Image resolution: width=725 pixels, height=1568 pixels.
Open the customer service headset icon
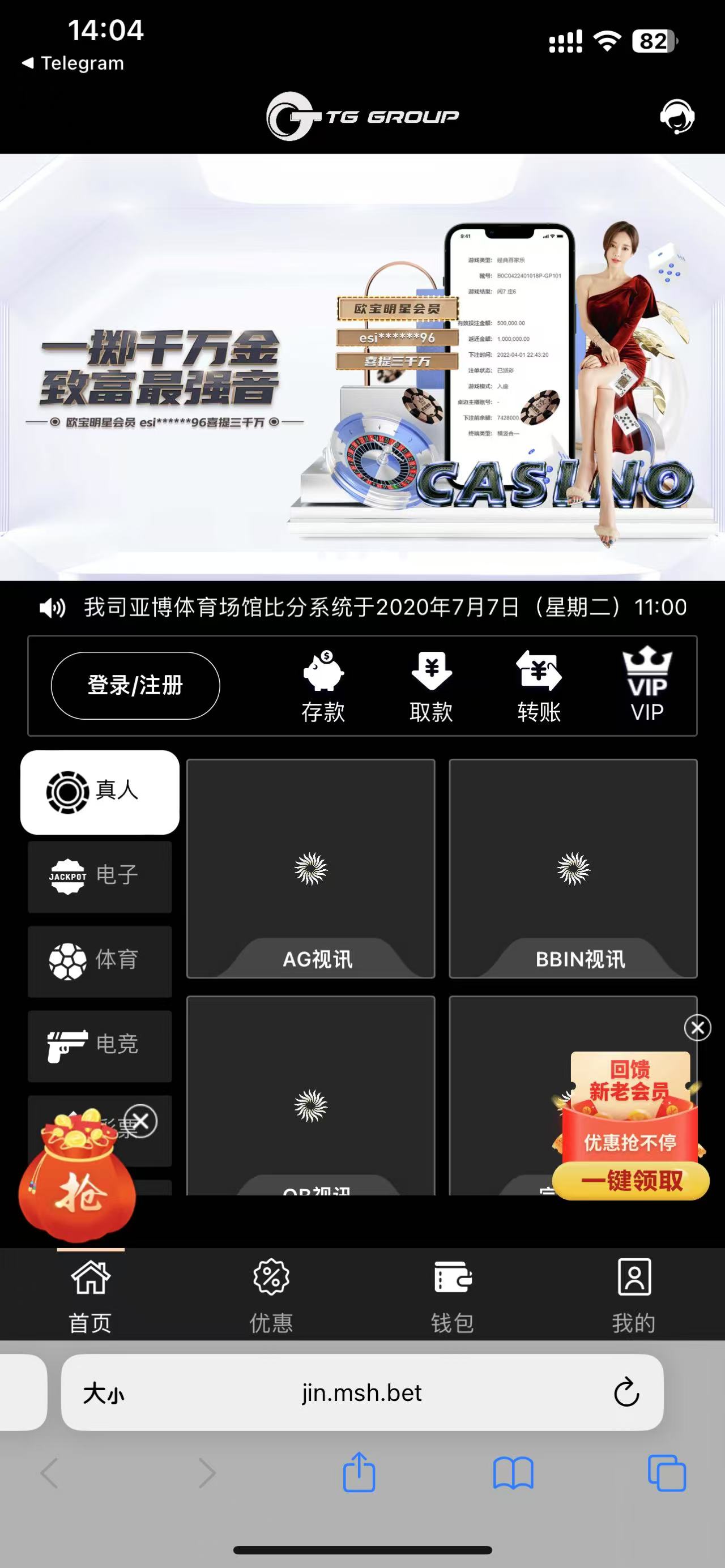[677, 116]
